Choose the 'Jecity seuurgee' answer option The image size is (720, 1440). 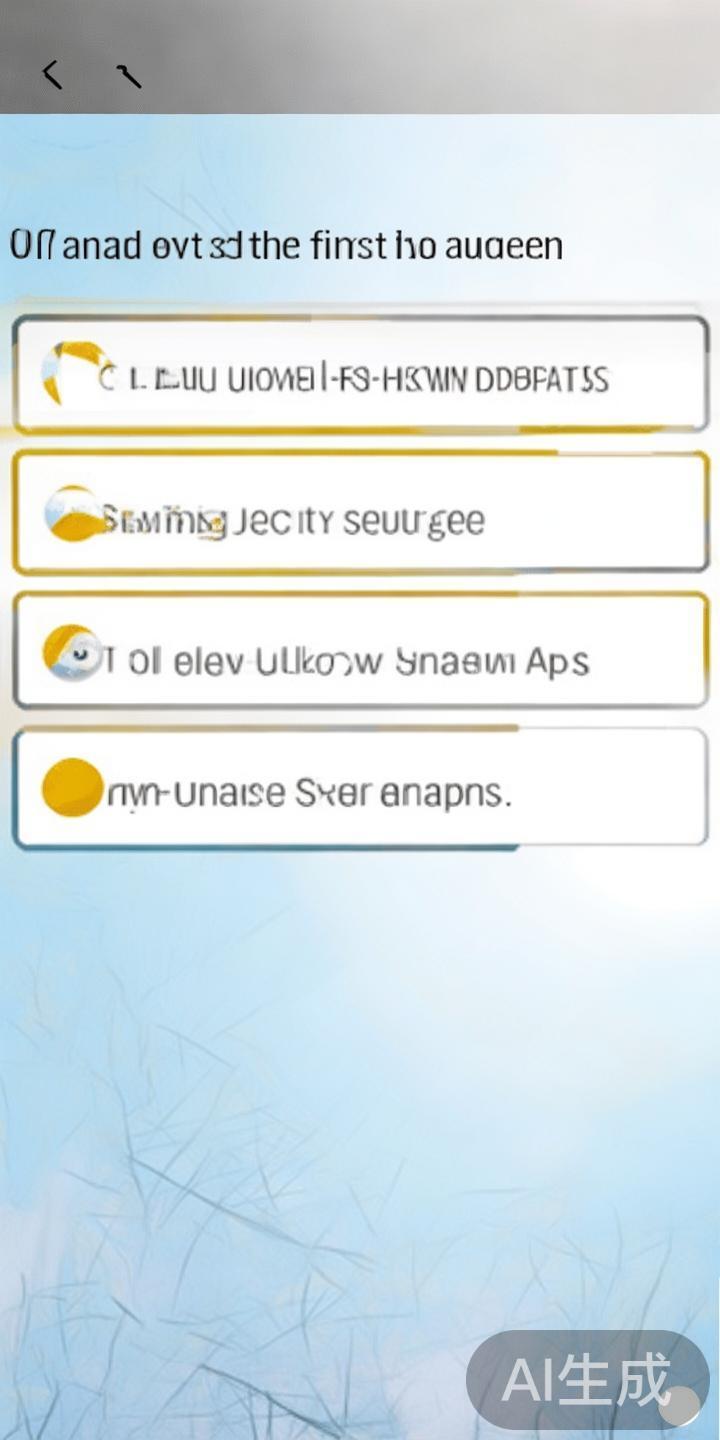pos(360,515)
